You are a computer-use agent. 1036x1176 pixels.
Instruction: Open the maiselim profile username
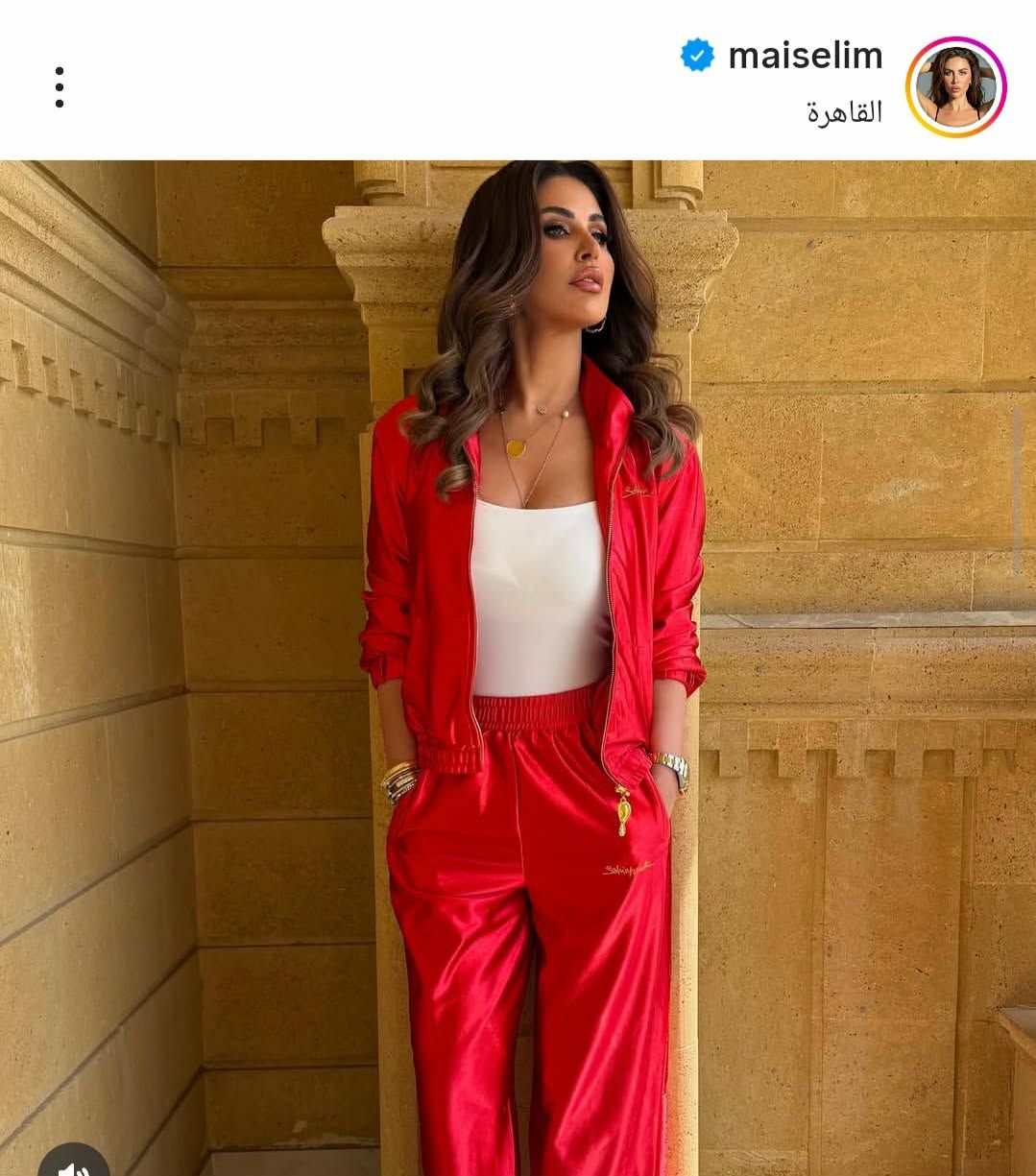805,56
